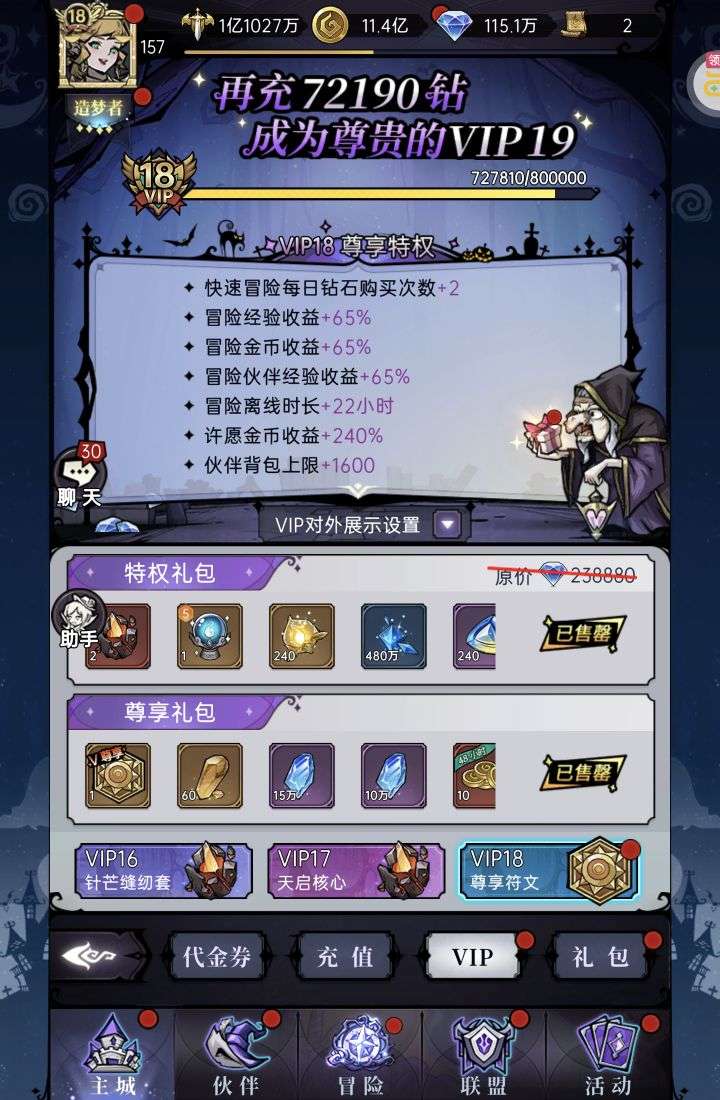Open the player avatar profile
720x1100 pixels.
click(x=96, y=47)
